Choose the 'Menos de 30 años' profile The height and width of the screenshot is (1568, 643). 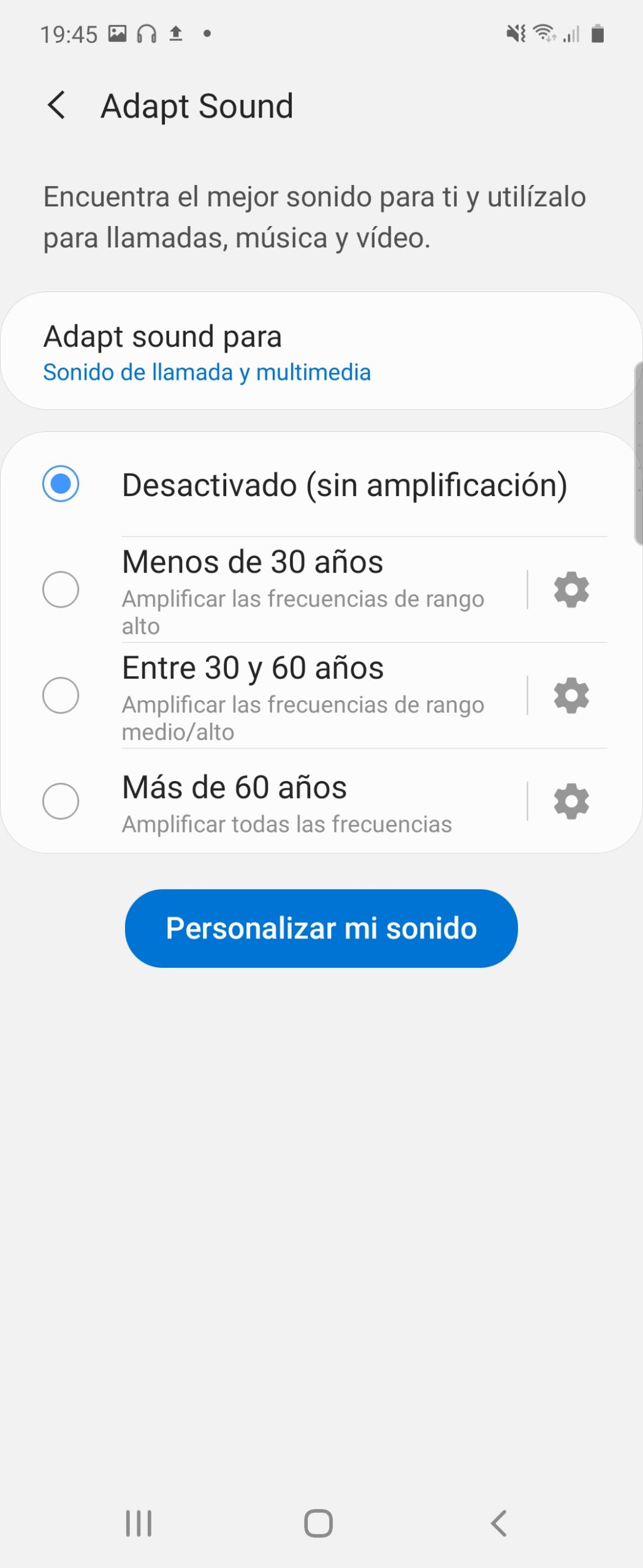click(61, 589)
